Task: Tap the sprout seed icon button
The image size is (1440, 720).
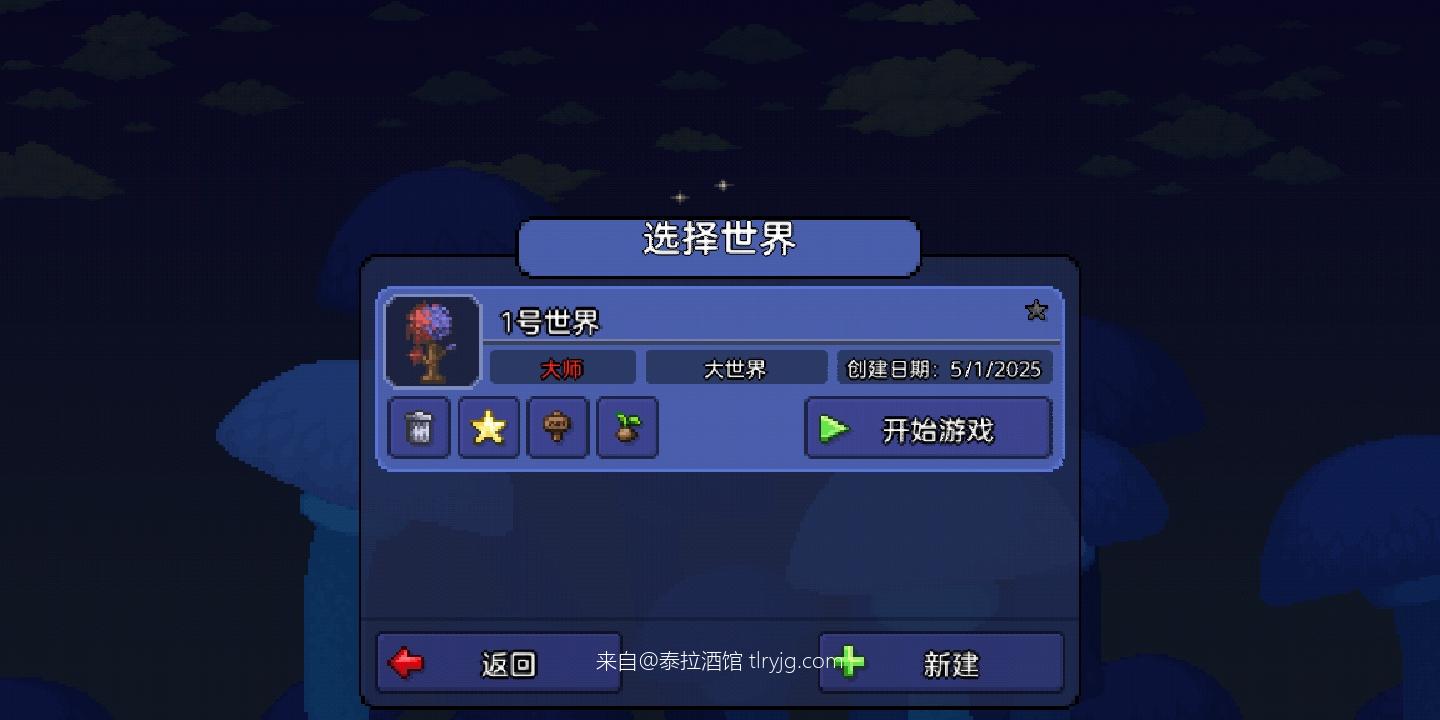Action: (x=627, y=428)
